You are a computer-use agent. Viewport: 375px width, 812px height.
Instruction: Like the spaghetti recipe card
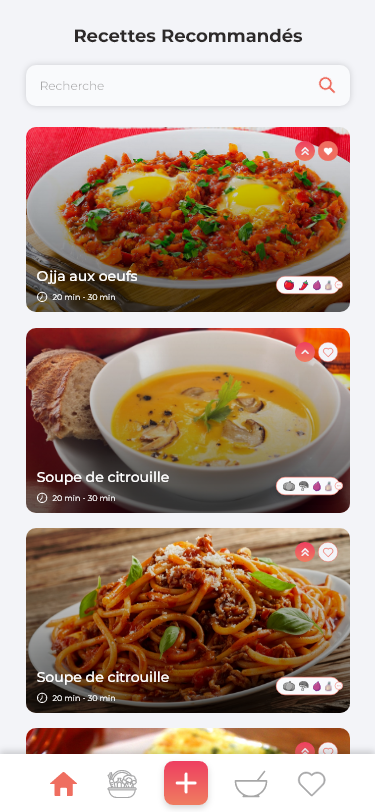point(328,553)
